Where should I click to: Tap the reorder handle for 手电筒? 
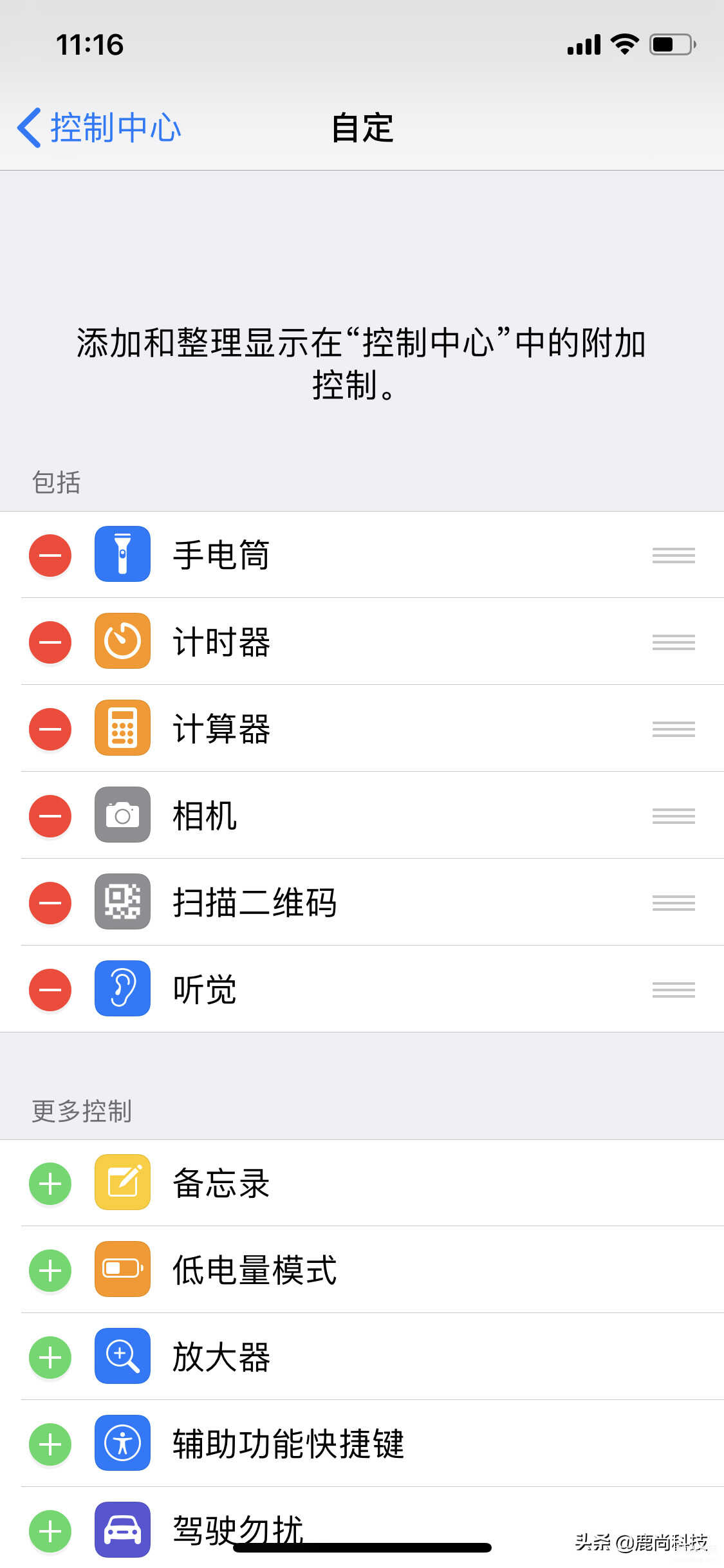pos(673,555)
